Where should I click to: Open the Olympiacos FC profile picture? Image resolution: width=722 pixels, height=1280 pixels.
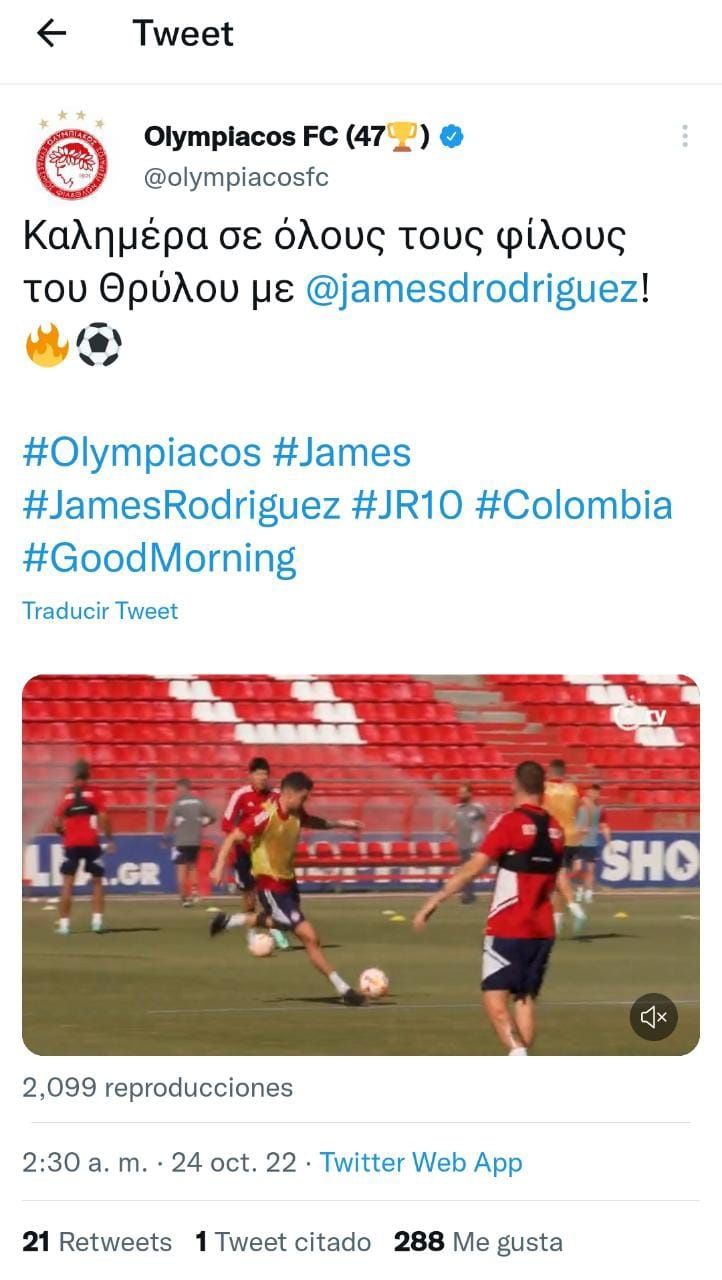click(x=72, y=157)
